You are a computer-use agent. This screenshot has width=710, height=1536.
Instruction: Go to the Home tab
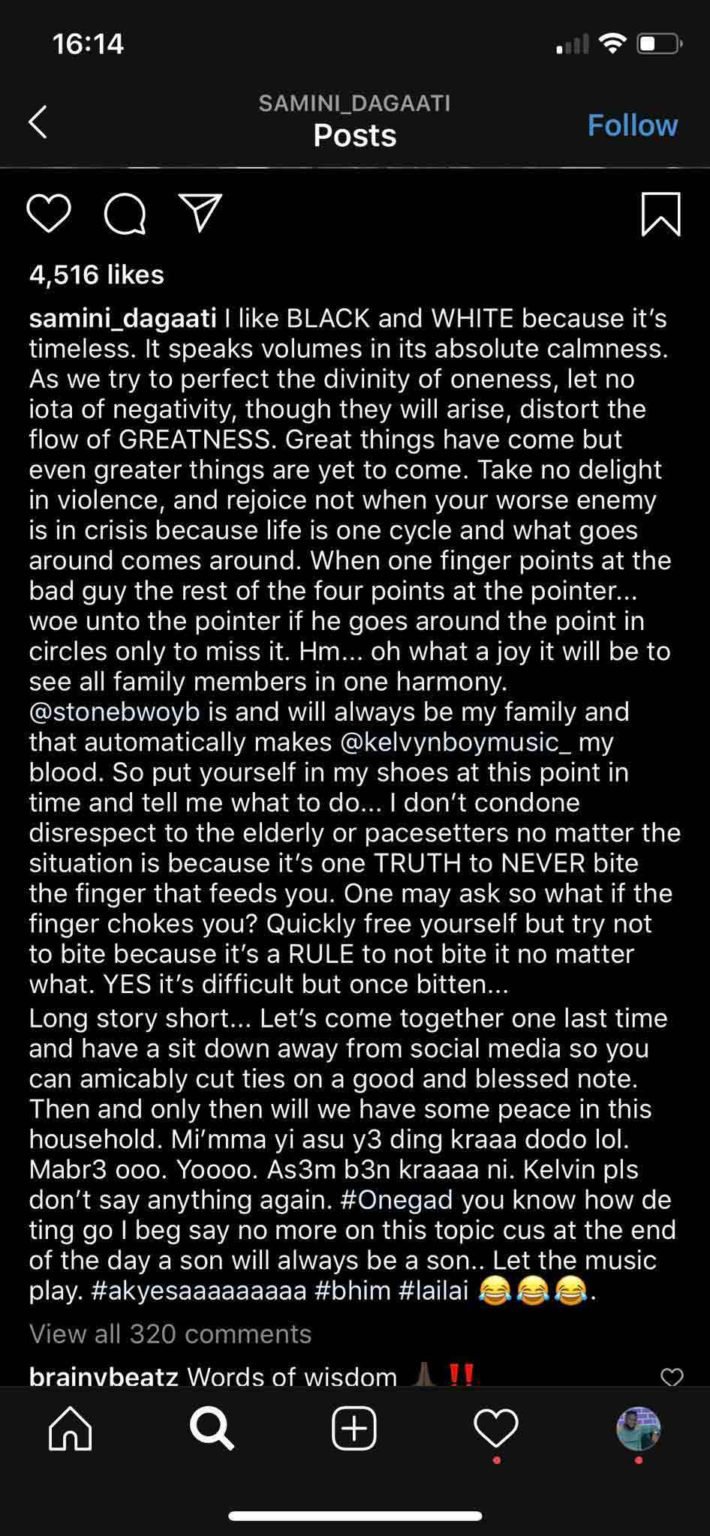(x=70, y=1429)
